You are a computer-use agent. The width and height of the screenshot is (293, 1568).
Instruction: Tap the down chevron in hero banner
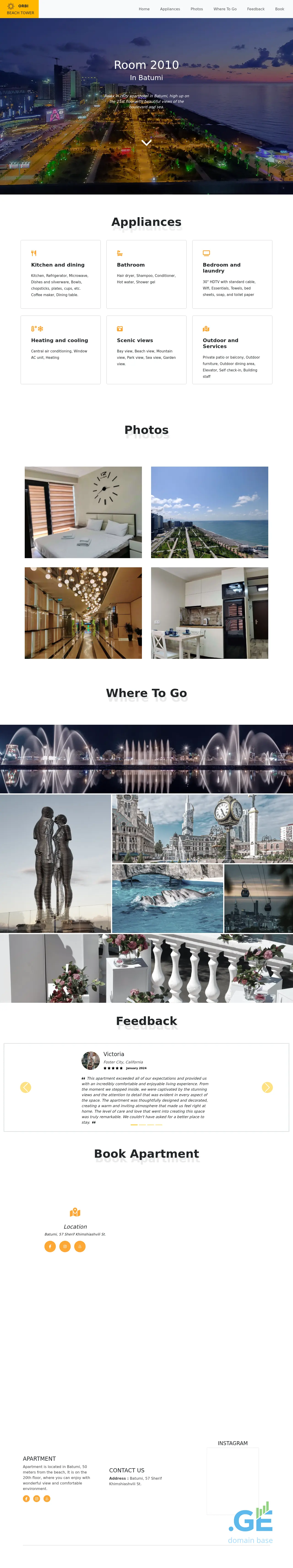coord(146,142)
